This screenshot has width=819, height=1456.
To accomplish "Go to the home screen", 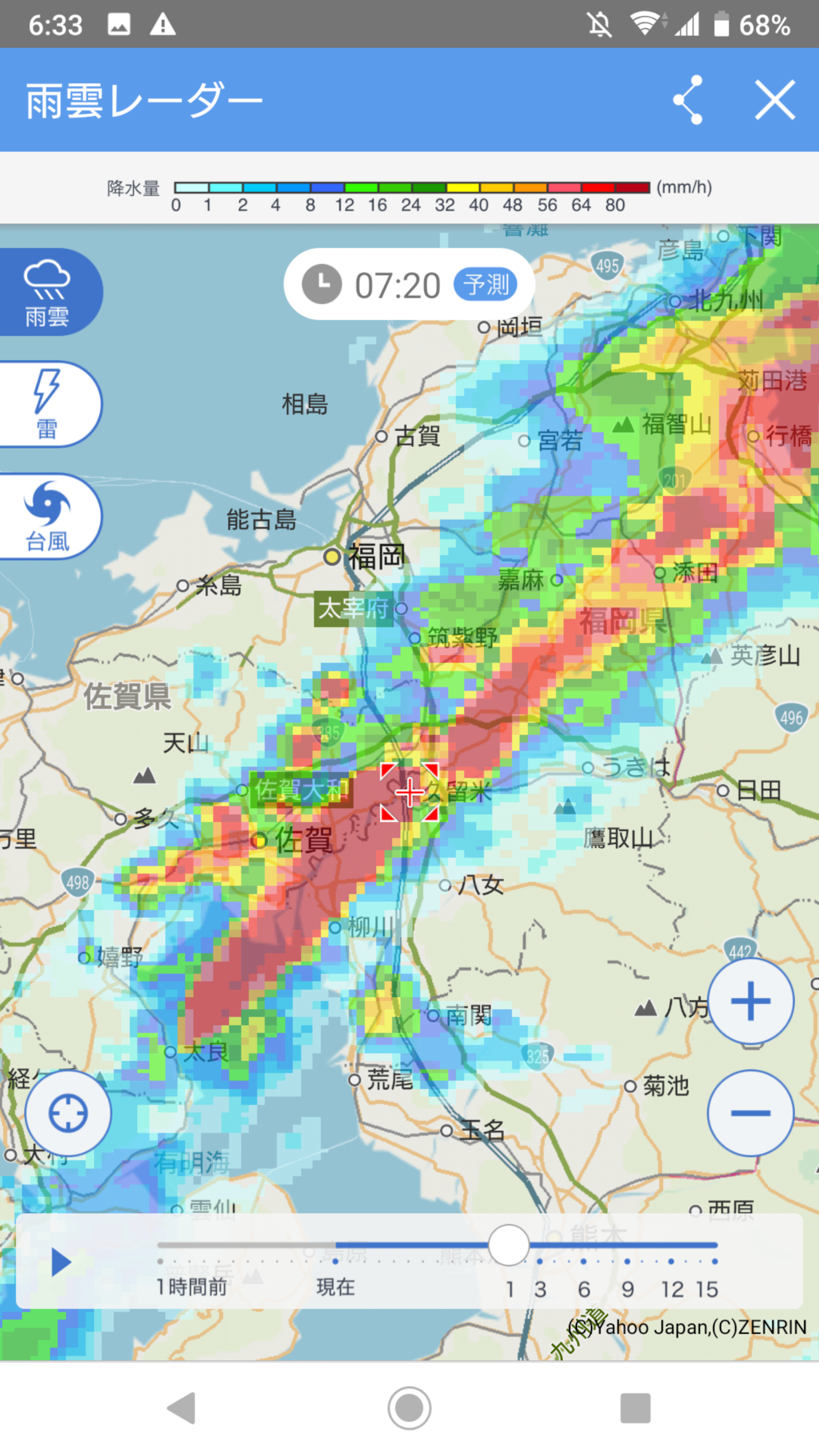I will tap(409, 1408).
